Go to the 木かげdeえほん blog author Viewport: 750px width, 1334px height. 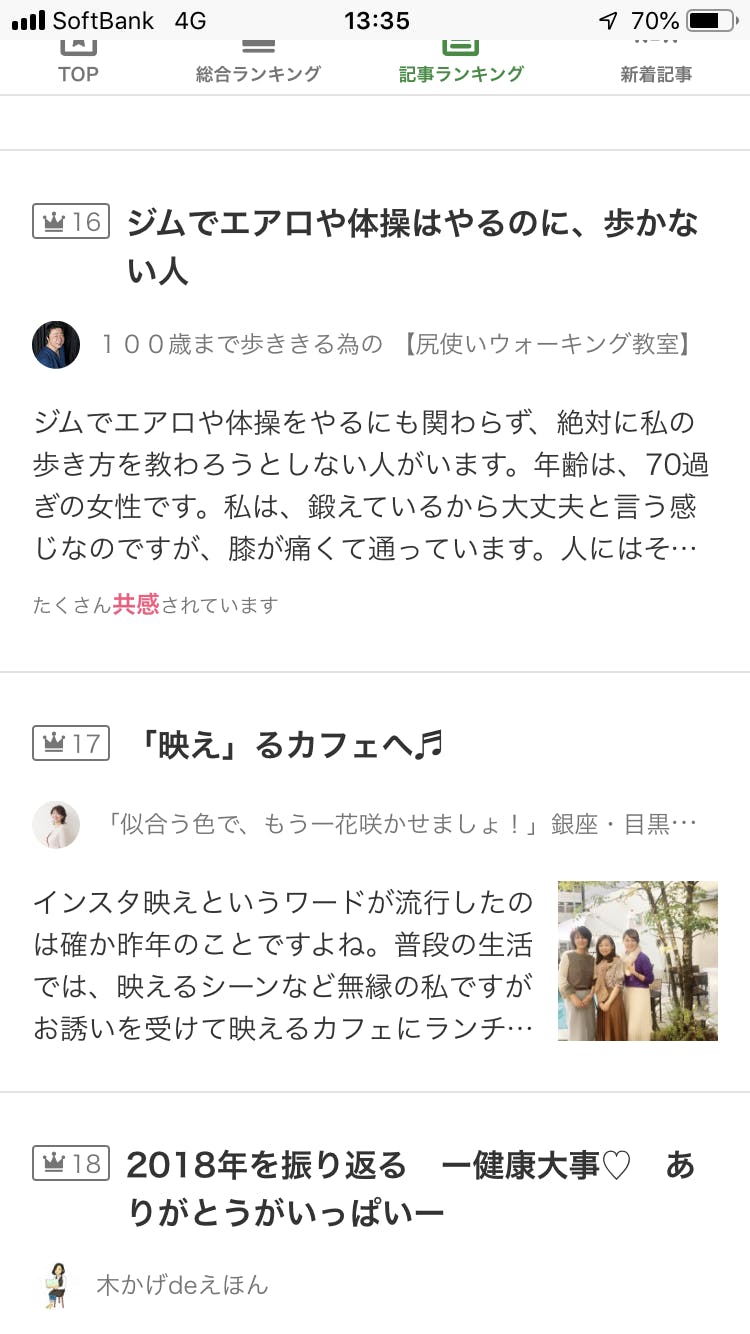[182, 1285]
